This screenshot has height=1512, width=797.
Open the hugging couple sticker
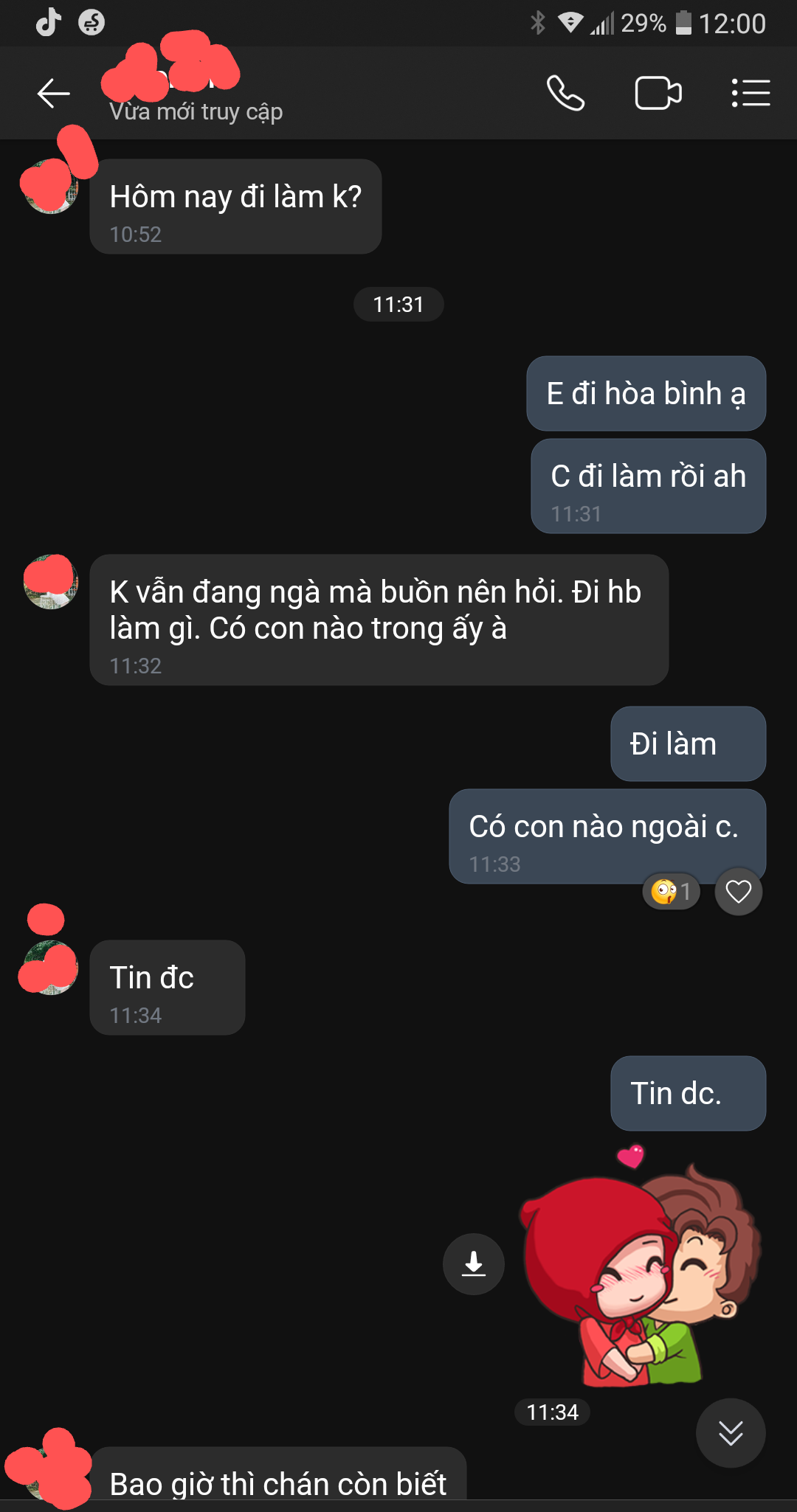[x=639, y=1269]
